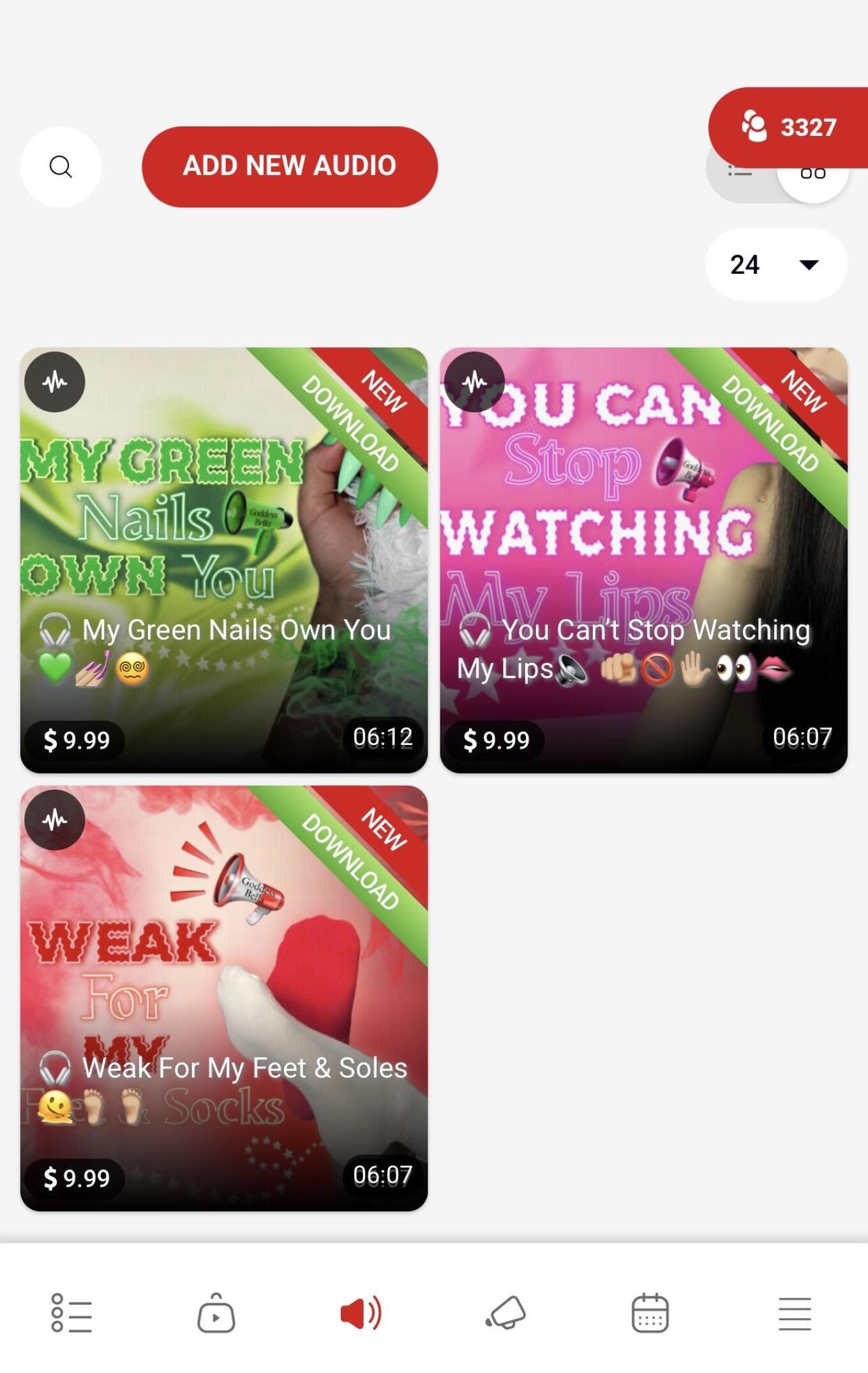Open the hamburger menu tab
This screenshot has width=868, height=1373.
pos(795,1313)
